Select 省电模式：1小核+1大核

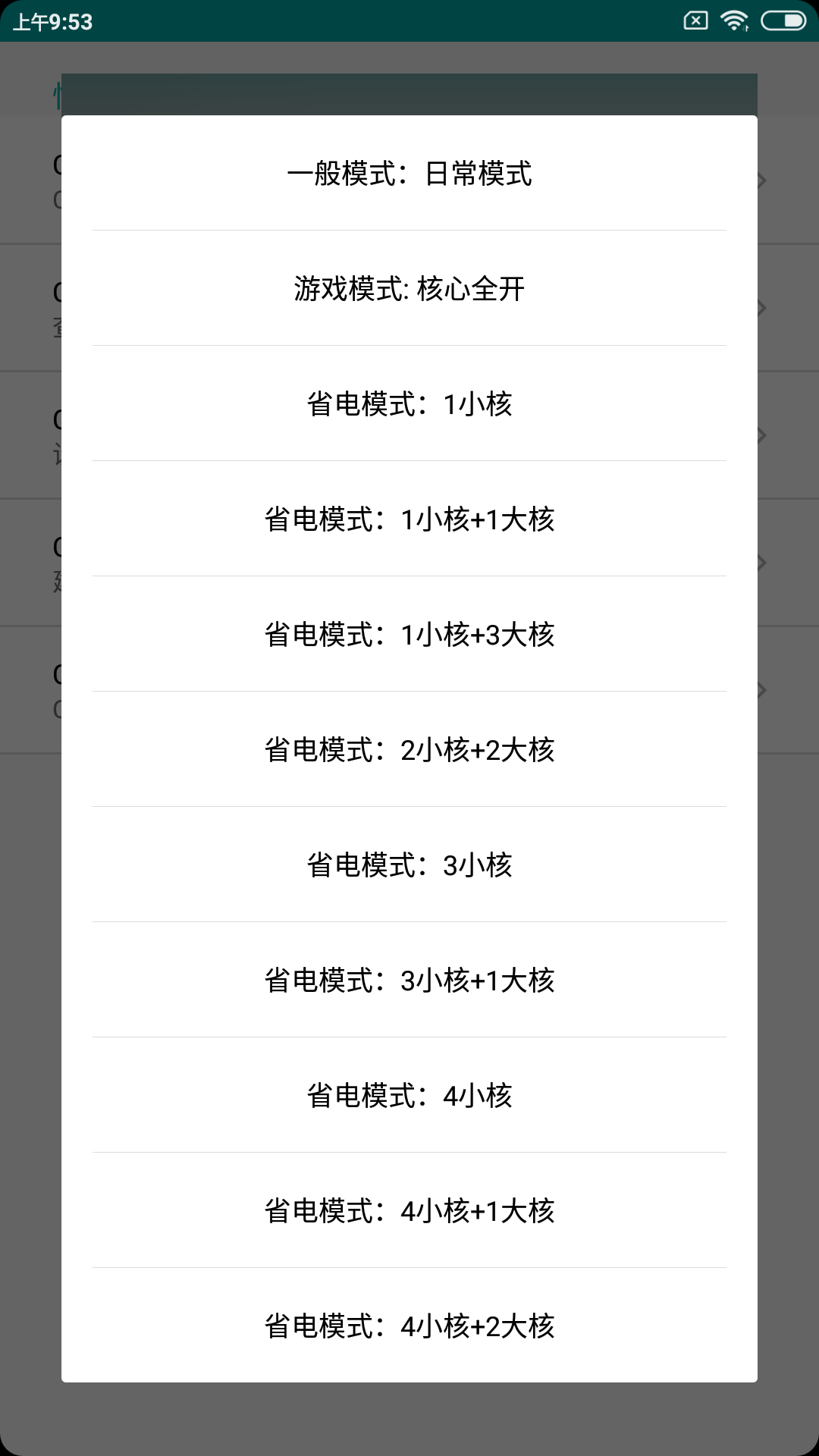click(409, 519)
